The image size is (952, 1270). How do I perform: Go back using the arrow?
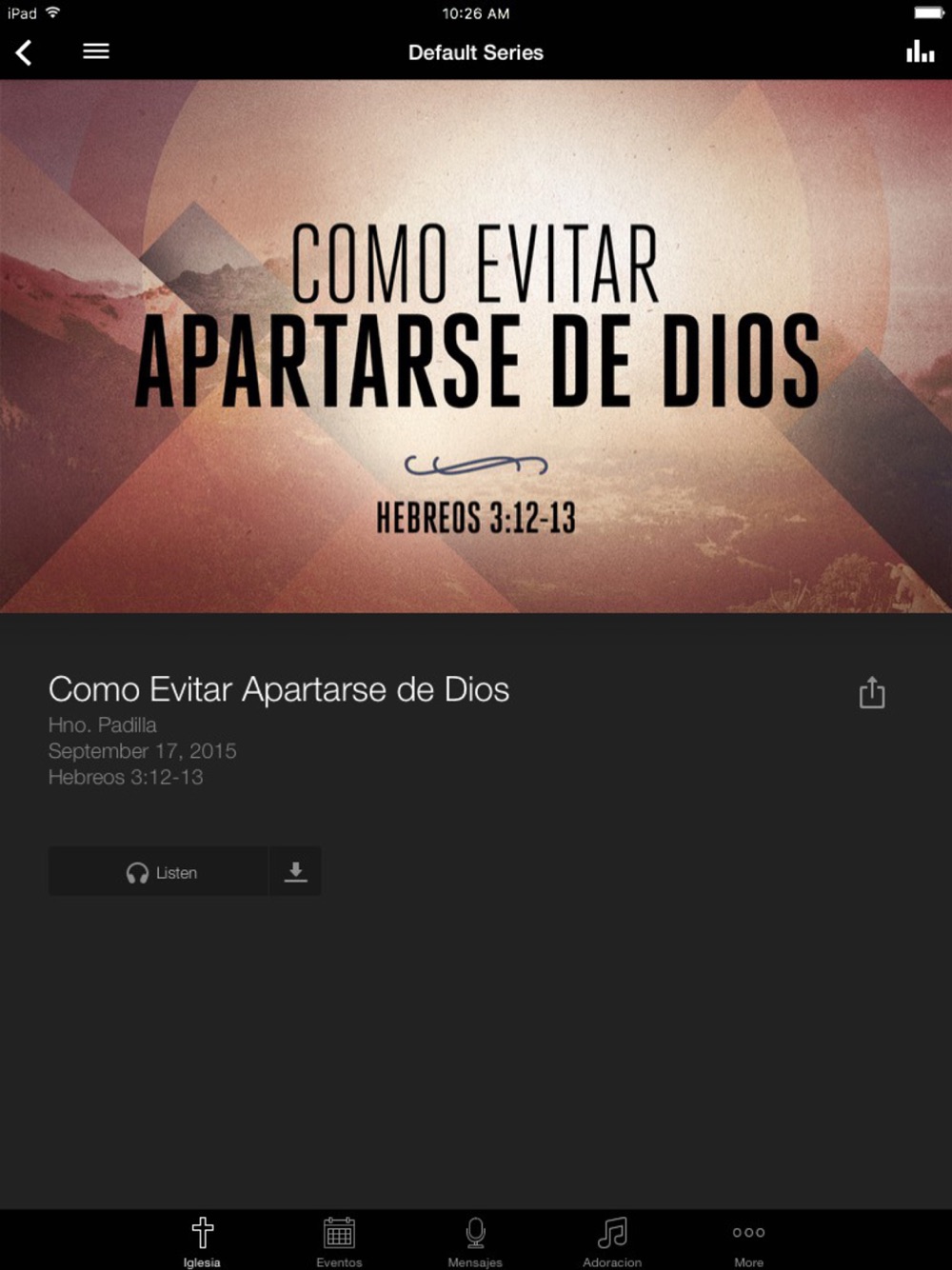tap(25, 52)
